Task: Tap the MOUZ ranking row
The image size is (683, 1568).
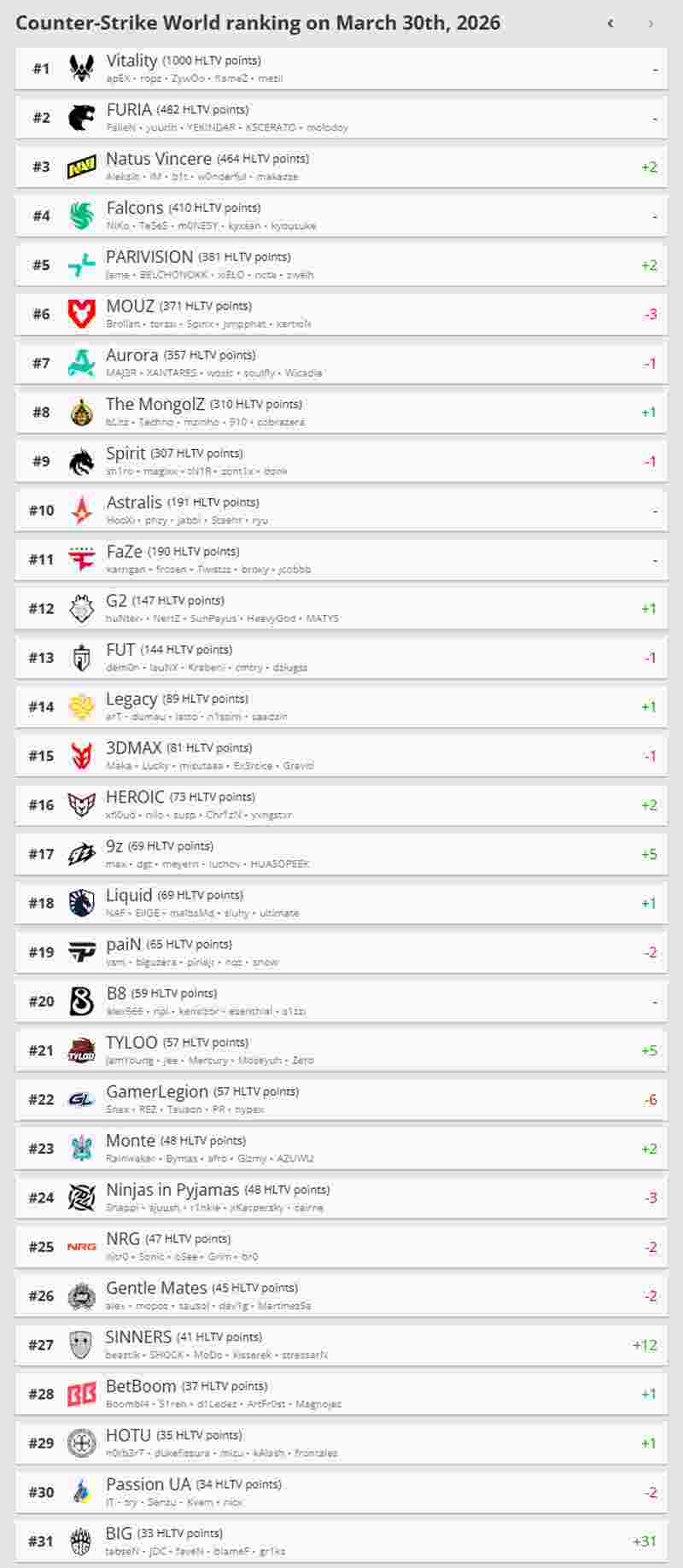Action: pos(341,314)
